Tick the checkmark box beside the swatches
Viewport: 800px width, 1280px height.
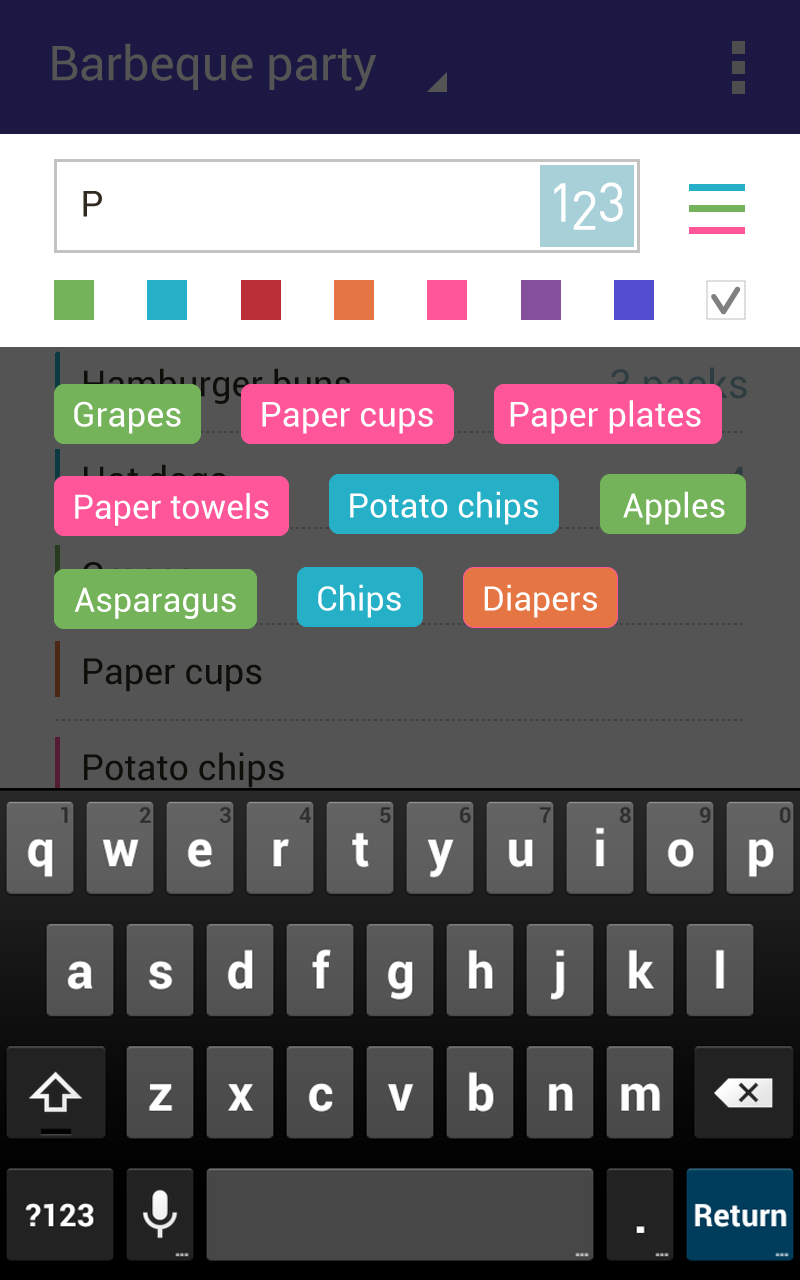[726, 300]
